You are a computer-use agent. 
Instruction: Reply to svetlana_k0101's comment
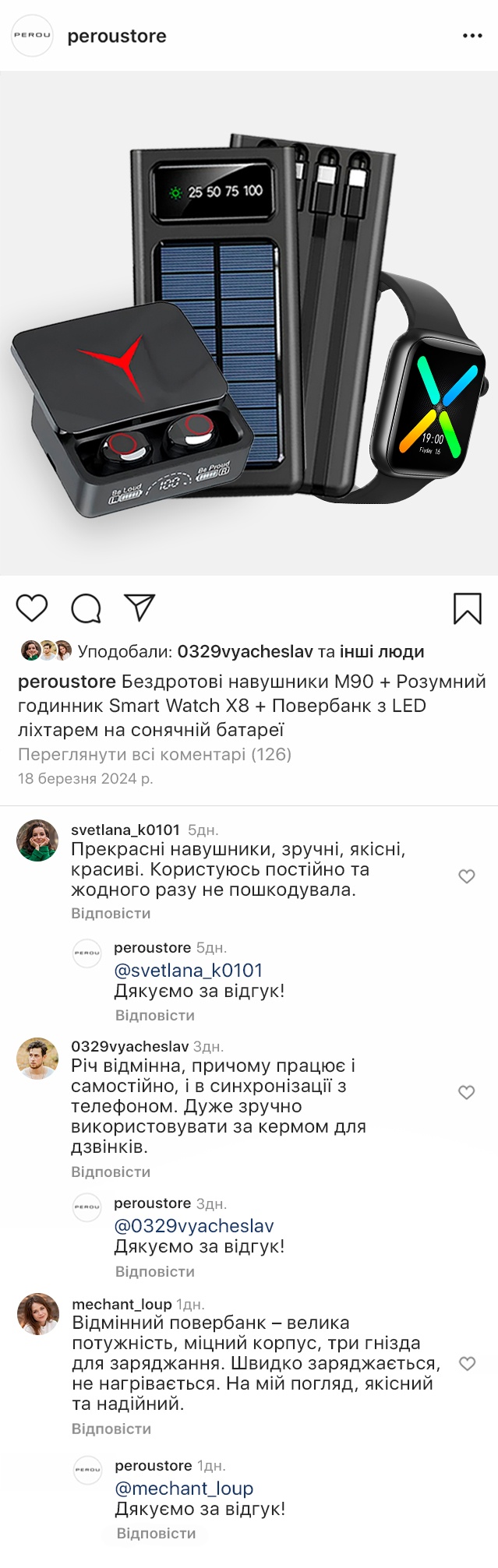[111, 913]
